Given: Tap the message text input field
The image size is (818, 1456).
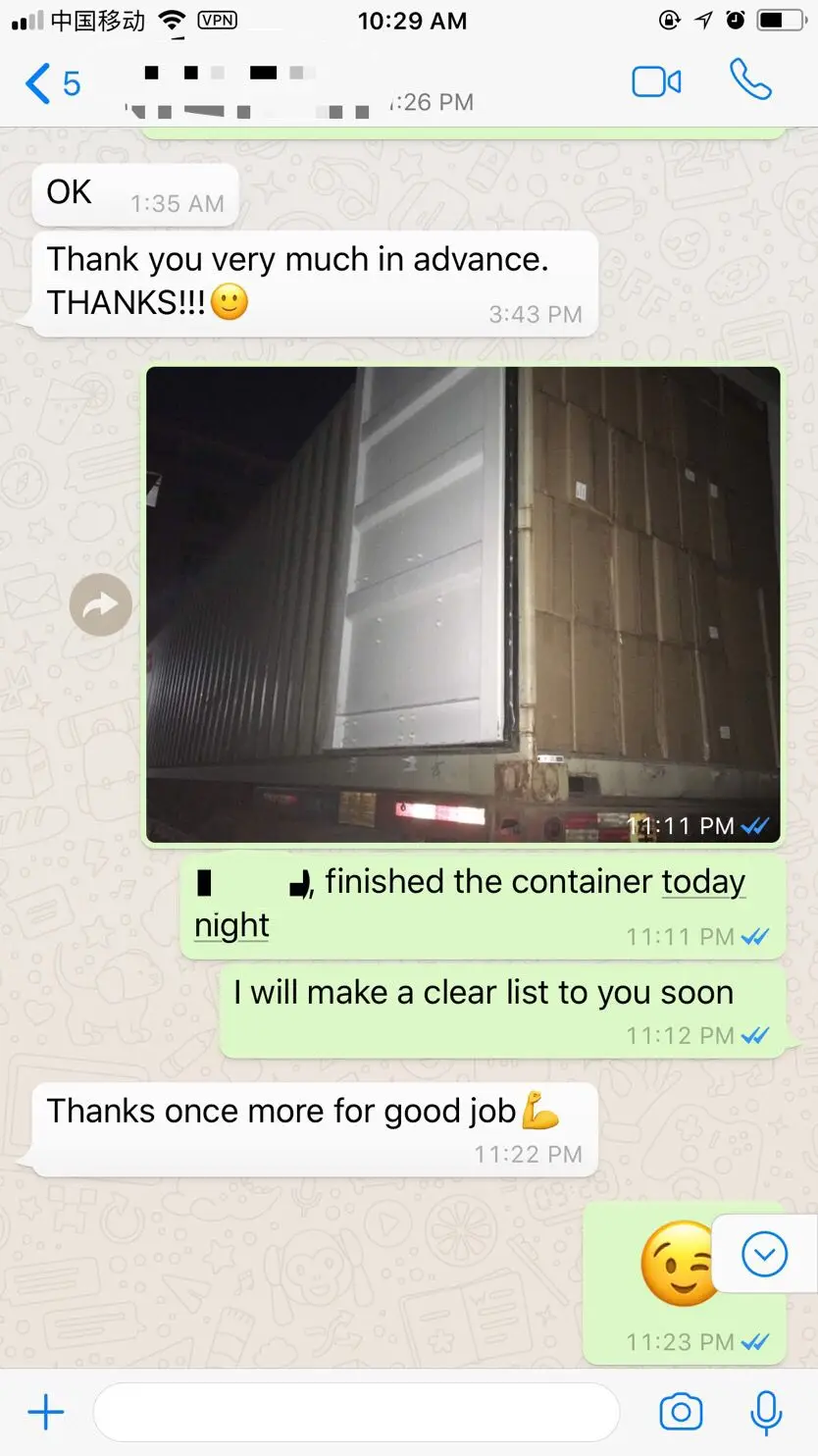Looking at the screenshot, I should pyautogui.click(x=356, y=1411).
